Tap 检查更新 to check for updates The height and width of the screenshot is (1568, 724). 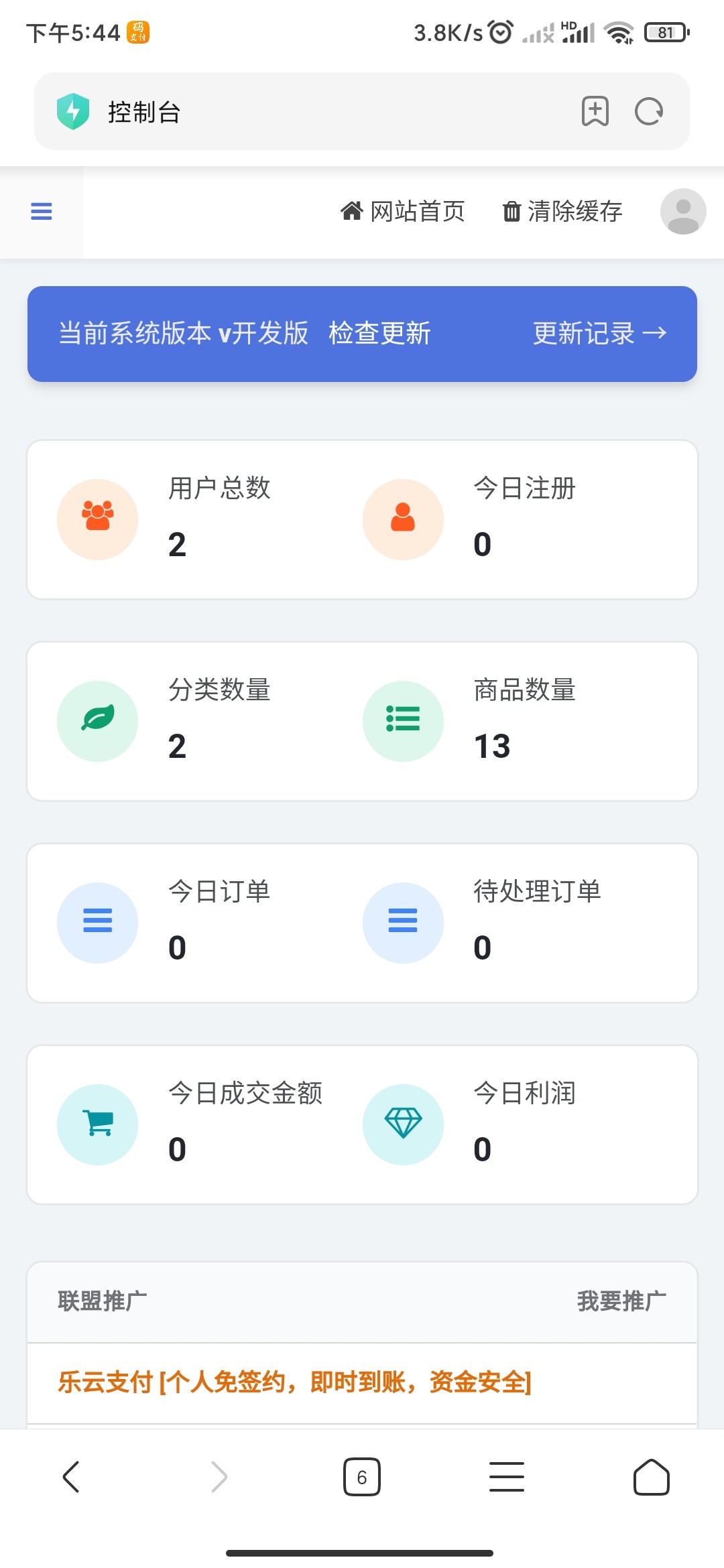point(379,334)
